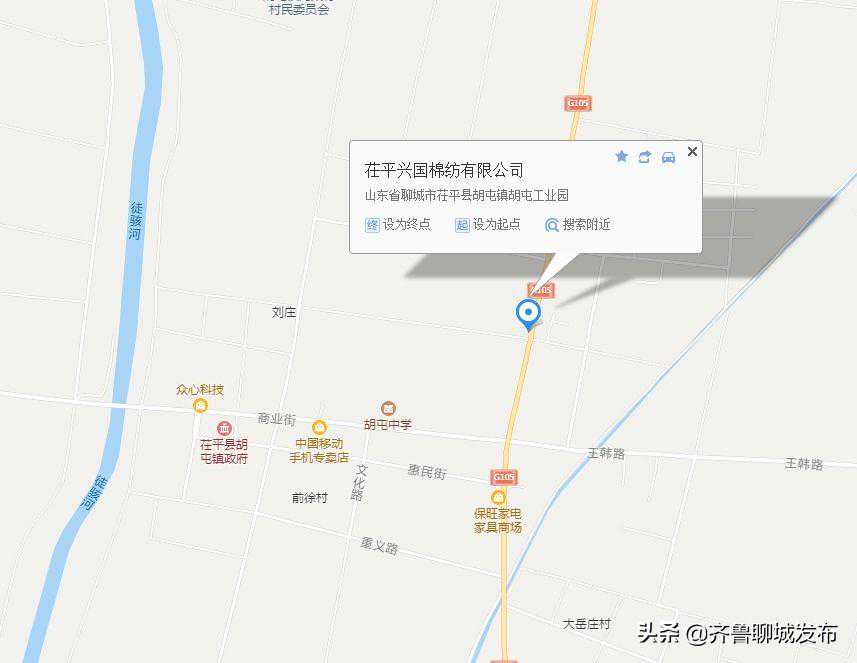Screen dimensions: 857x663
Task: Open driving directions via the car icon
Action: tap(668, 157)
